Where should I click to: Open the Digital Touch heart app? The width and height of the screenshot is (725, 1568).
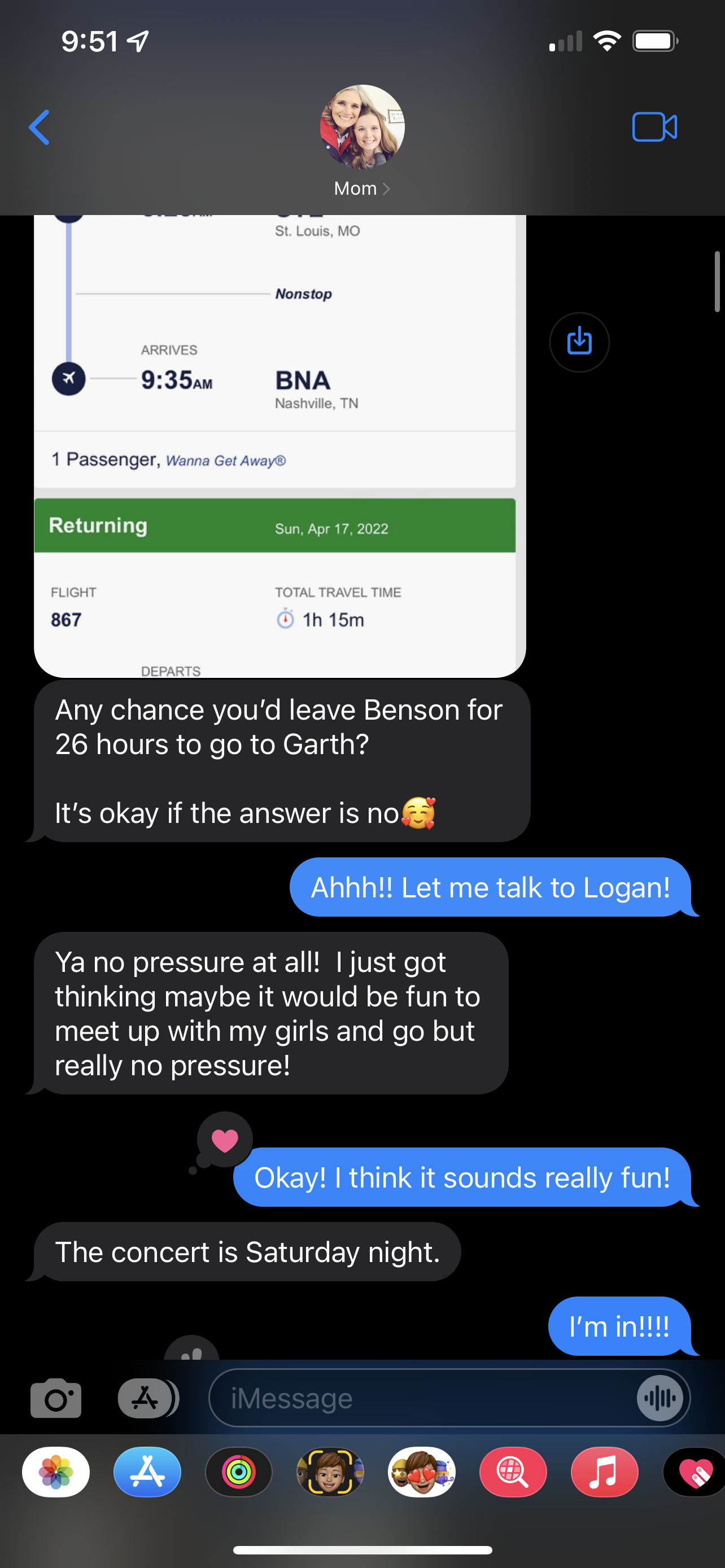coord(695,1473)
